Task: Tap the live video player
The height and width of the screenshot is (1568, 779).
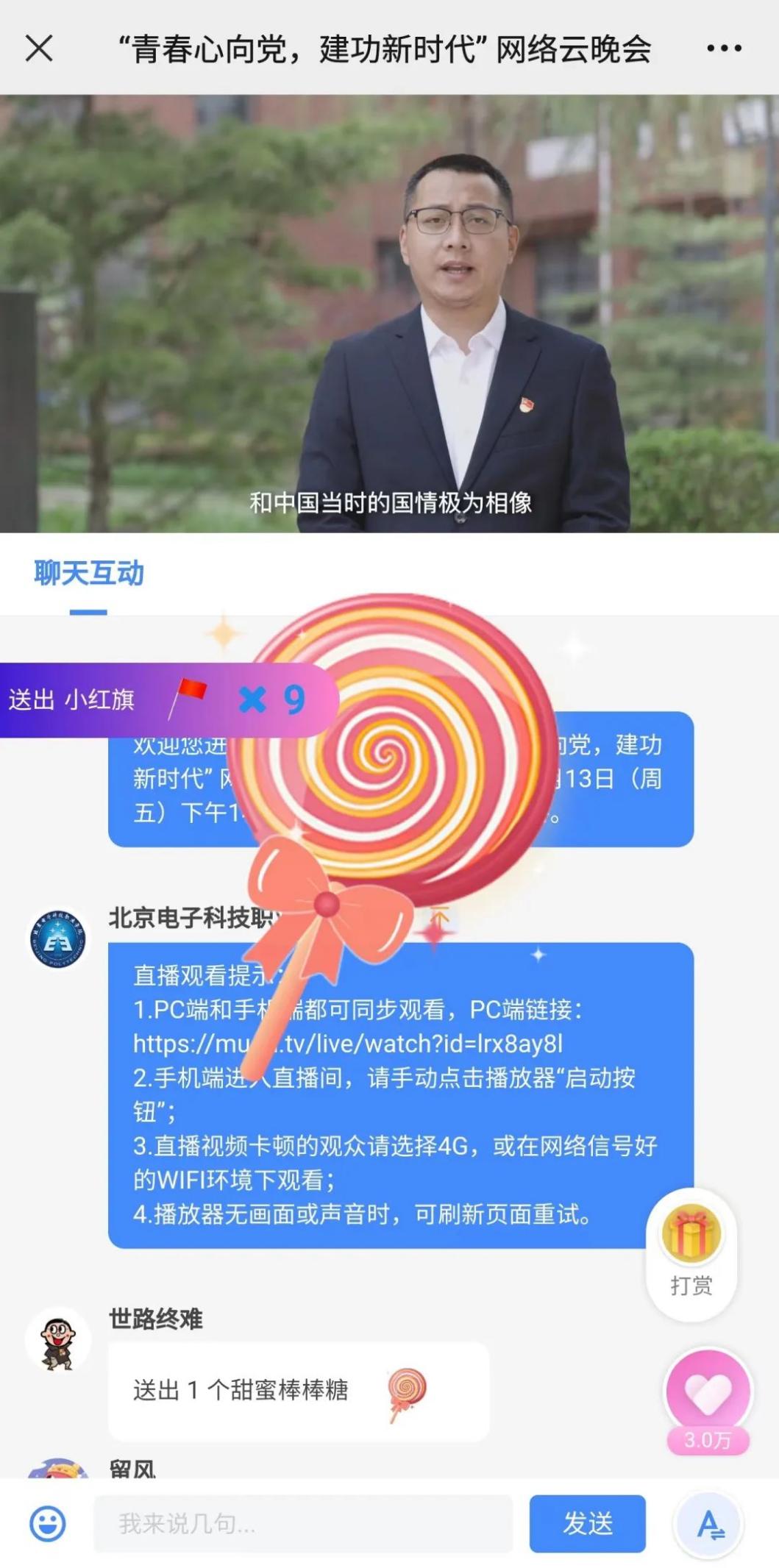Action: pyautogui.click(x=389, y=313)
